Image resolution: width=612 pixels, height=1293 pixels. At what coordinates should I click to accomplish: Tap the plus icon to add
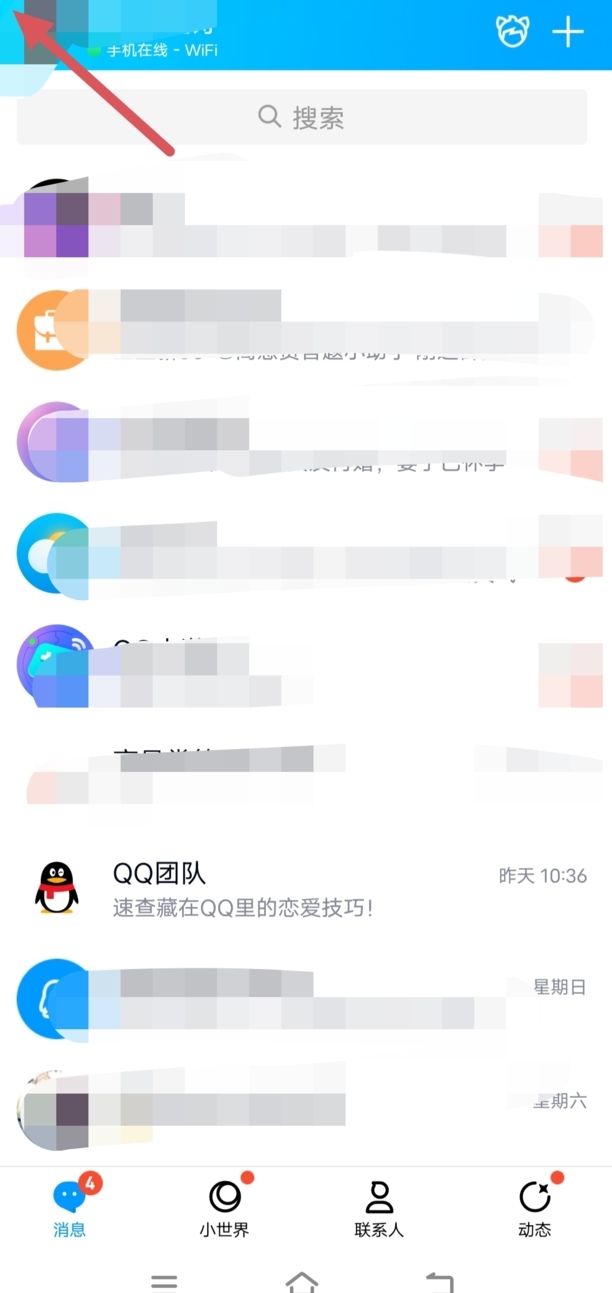pyautogui.click(x=567, y=32)
